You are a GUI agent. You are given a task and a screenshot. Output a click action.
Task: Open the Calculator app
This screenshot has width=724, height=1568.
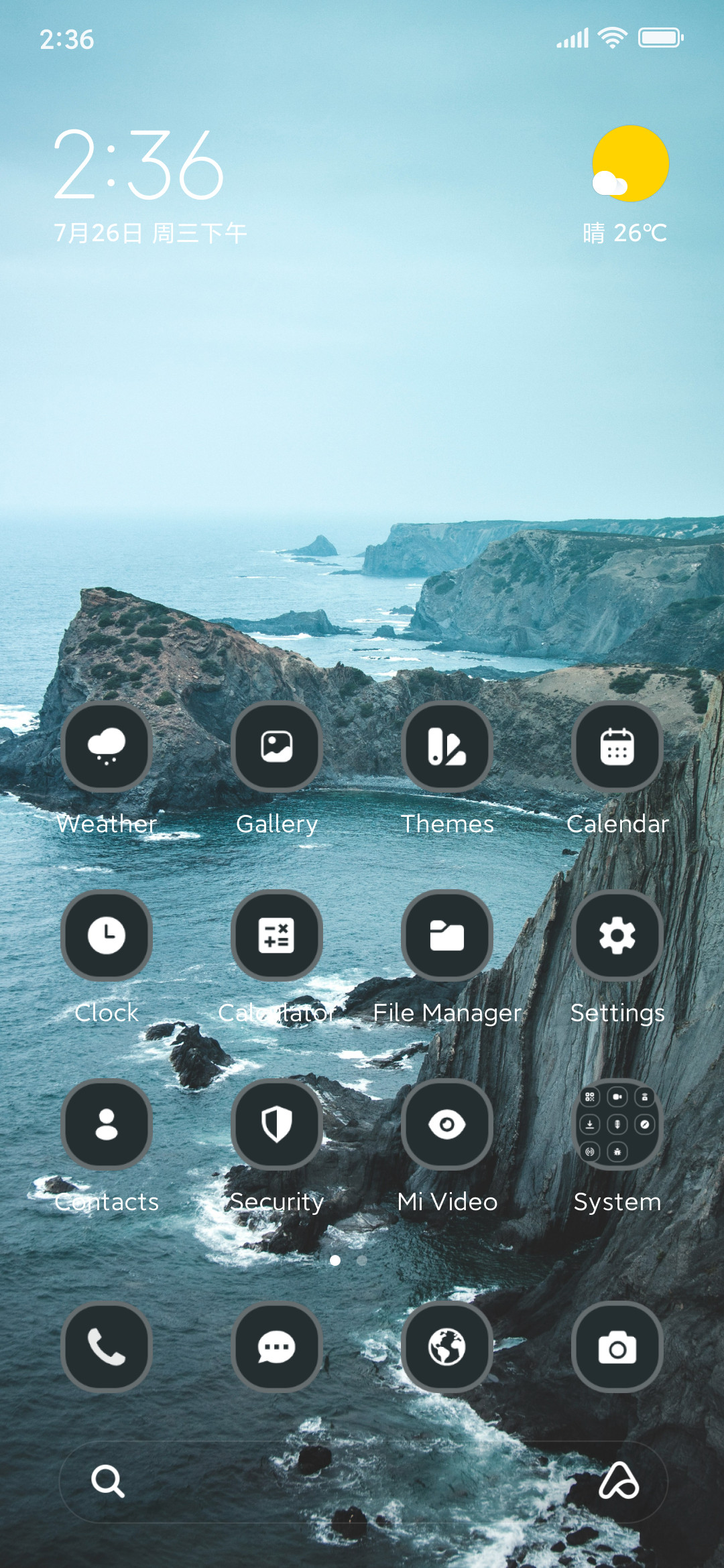(277, 935)
